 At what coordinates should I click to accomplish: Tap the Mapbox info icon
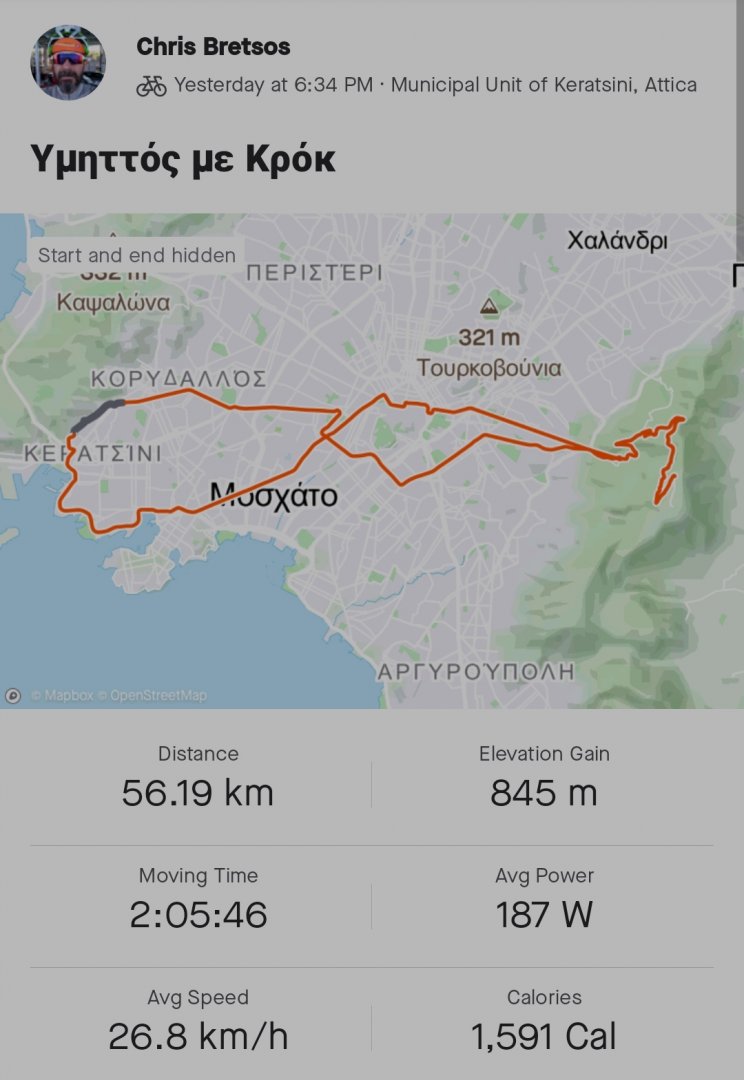tap(13, 695)
